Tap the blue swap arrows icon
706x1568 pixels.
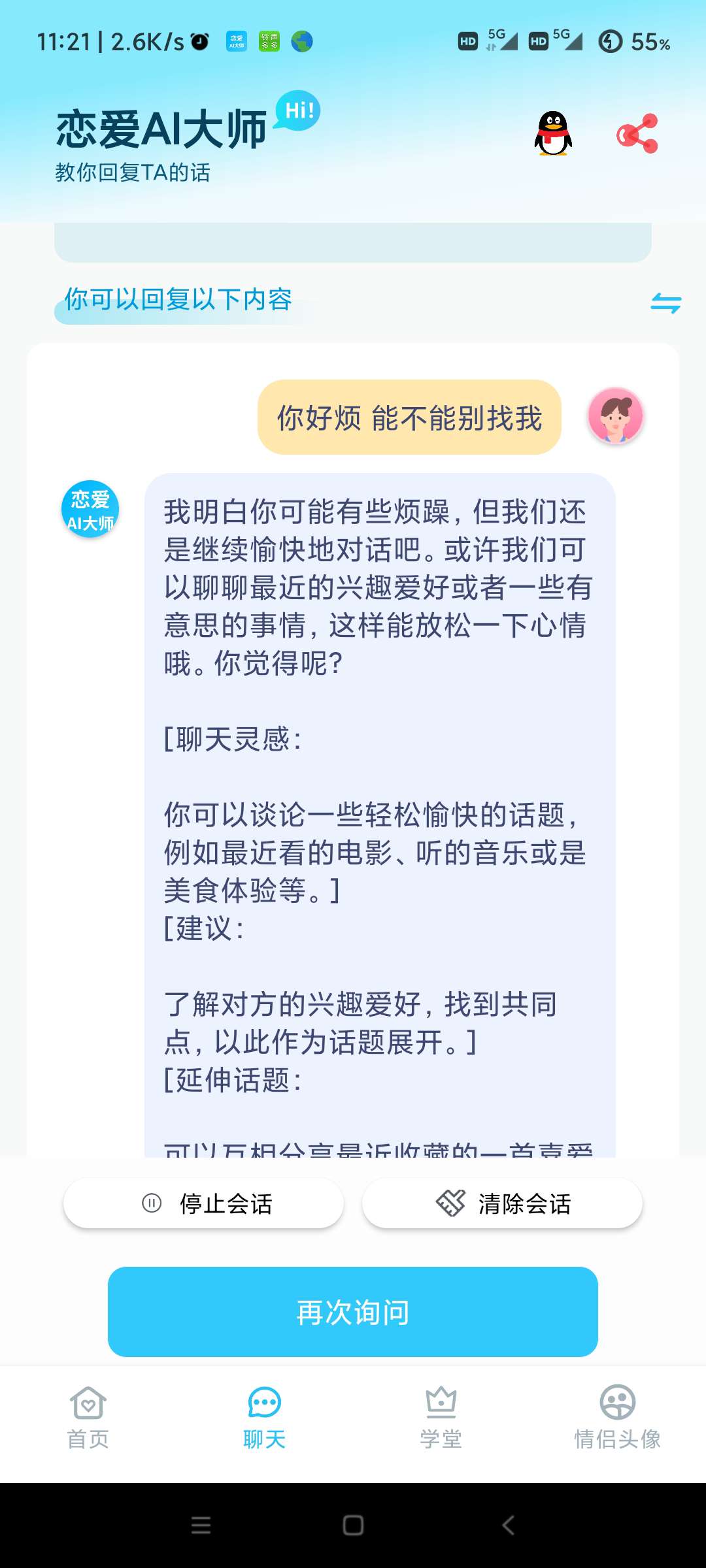(665, 303)
